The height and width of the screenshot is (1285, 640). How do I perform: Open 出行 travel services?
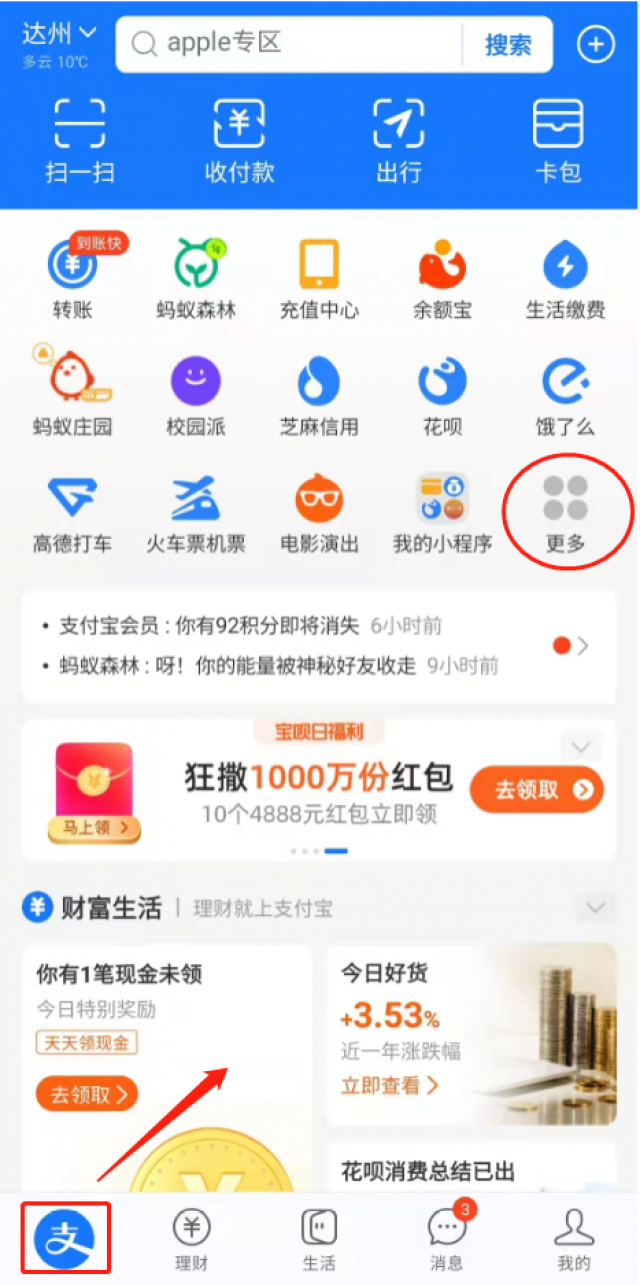click(x=399, y=141)
